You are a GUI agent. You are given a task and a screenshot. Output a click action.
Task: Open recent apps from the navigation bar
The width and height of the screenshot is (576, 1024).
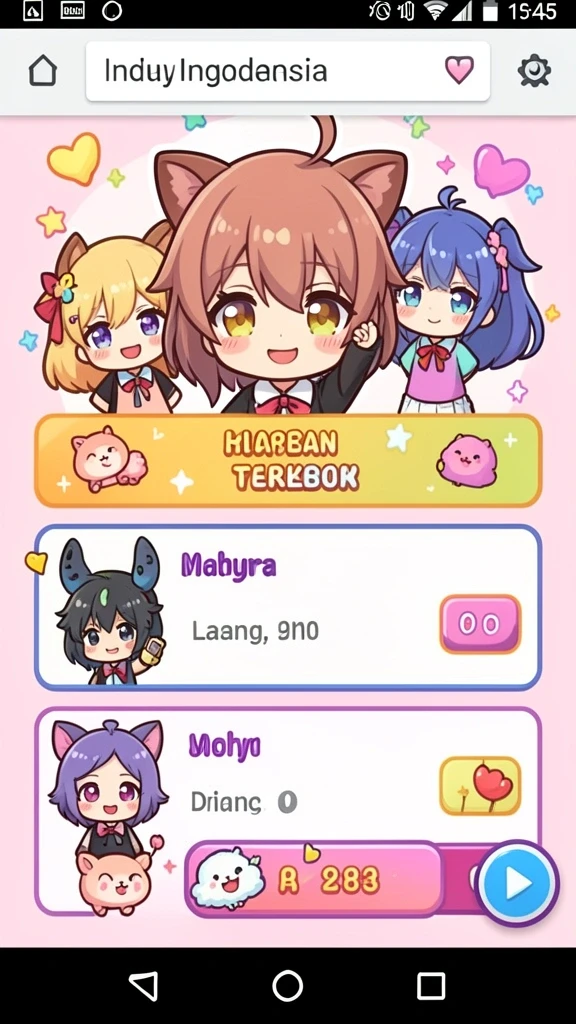(x=431, y=985)
